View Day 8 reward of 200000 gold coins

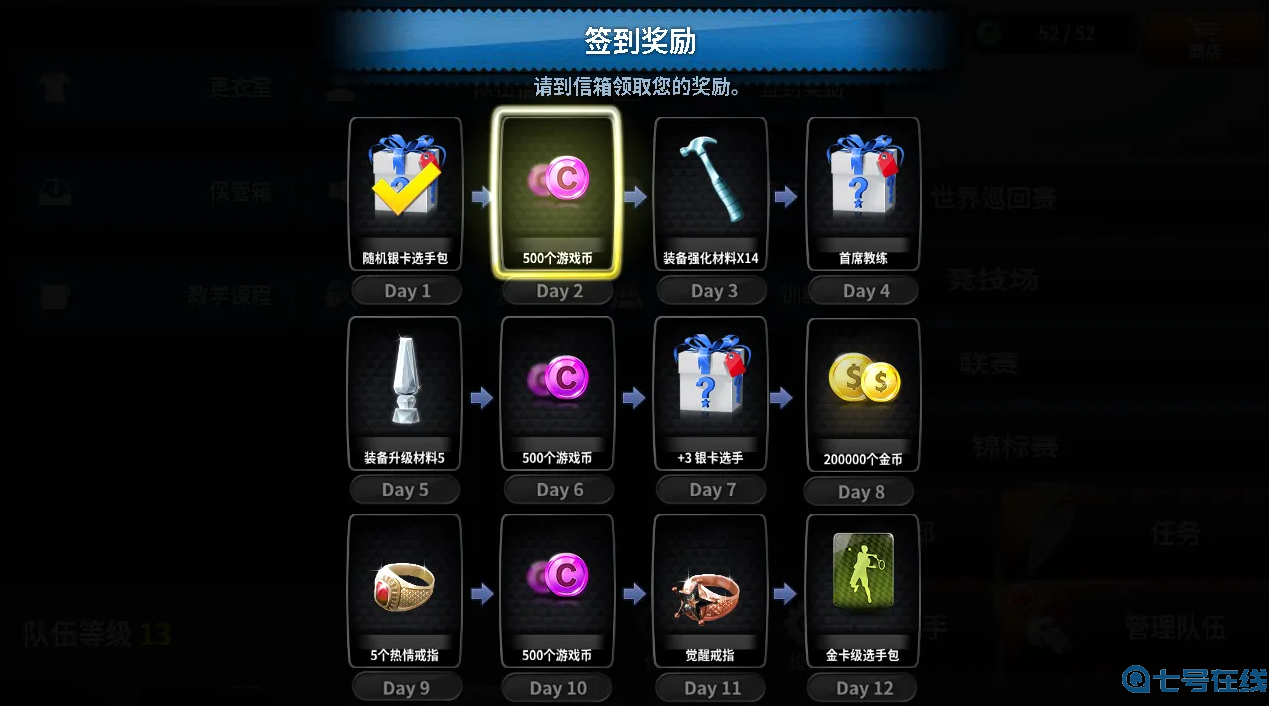pyautogui.click(x=863, y=393)
